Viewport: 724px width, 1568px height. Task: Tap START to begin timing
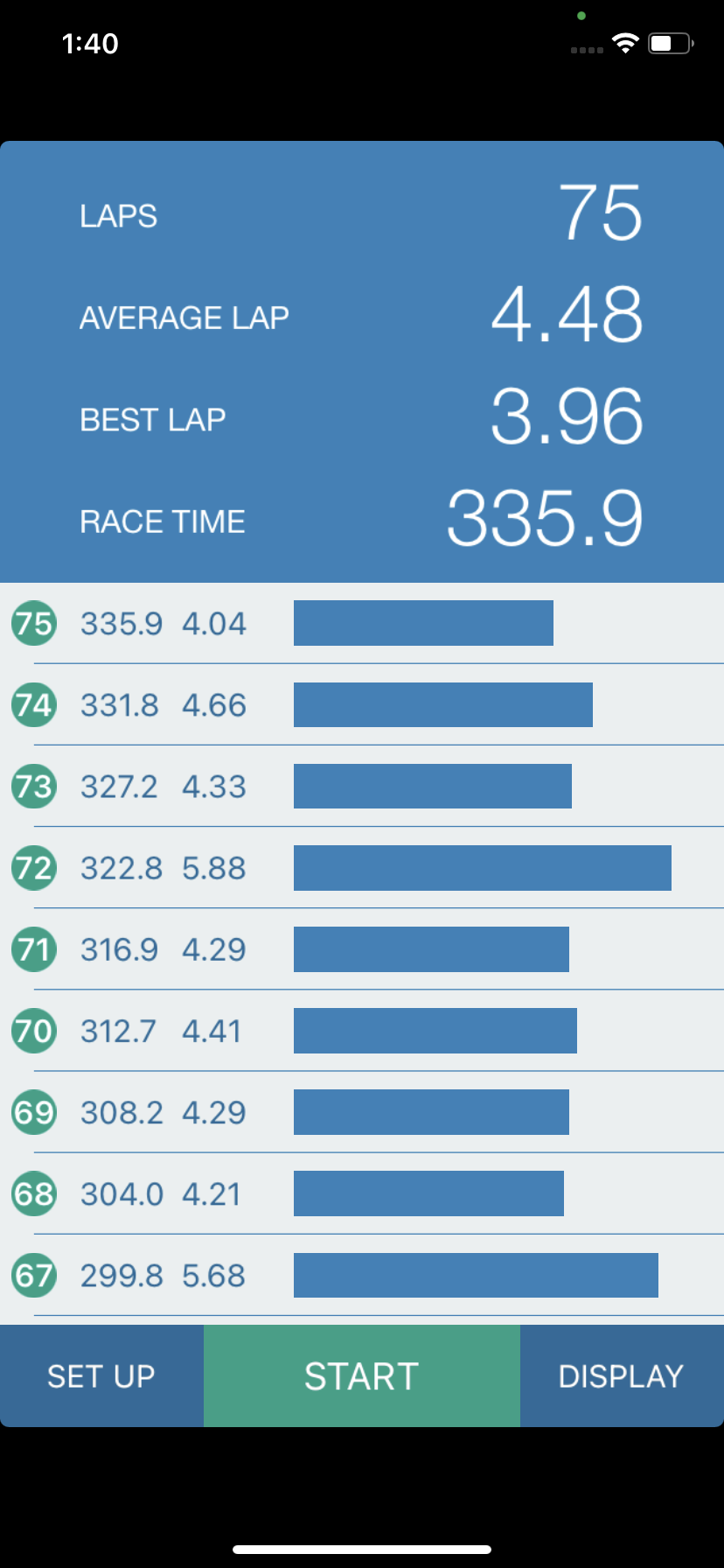click(x=362, y=1375)
